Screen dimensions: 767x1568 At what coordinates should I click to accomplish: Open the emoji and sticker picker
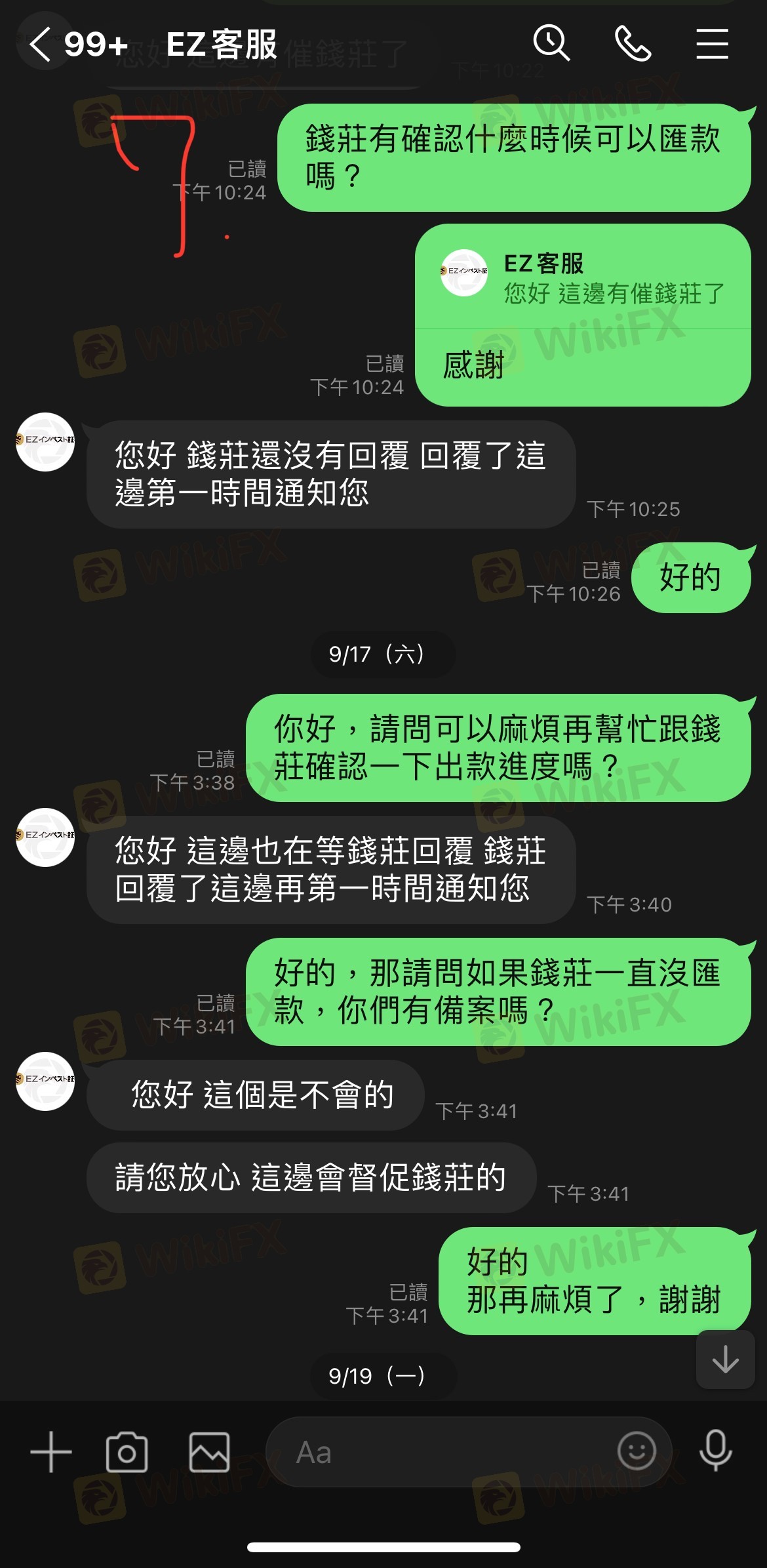coord(637,1451)
